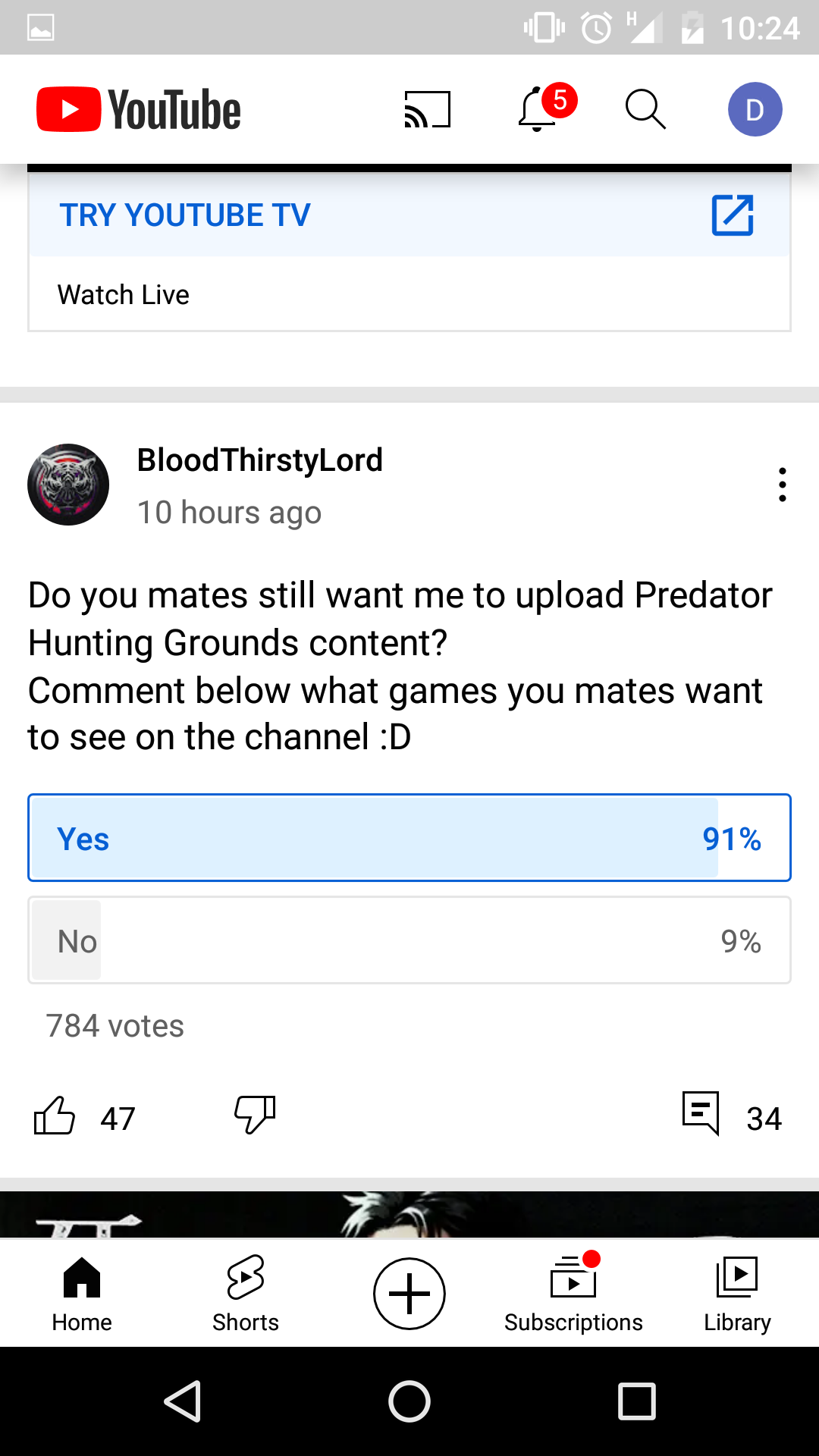Cast to a device
Screen dimensions: 819x1456
(x=428, y=110)
